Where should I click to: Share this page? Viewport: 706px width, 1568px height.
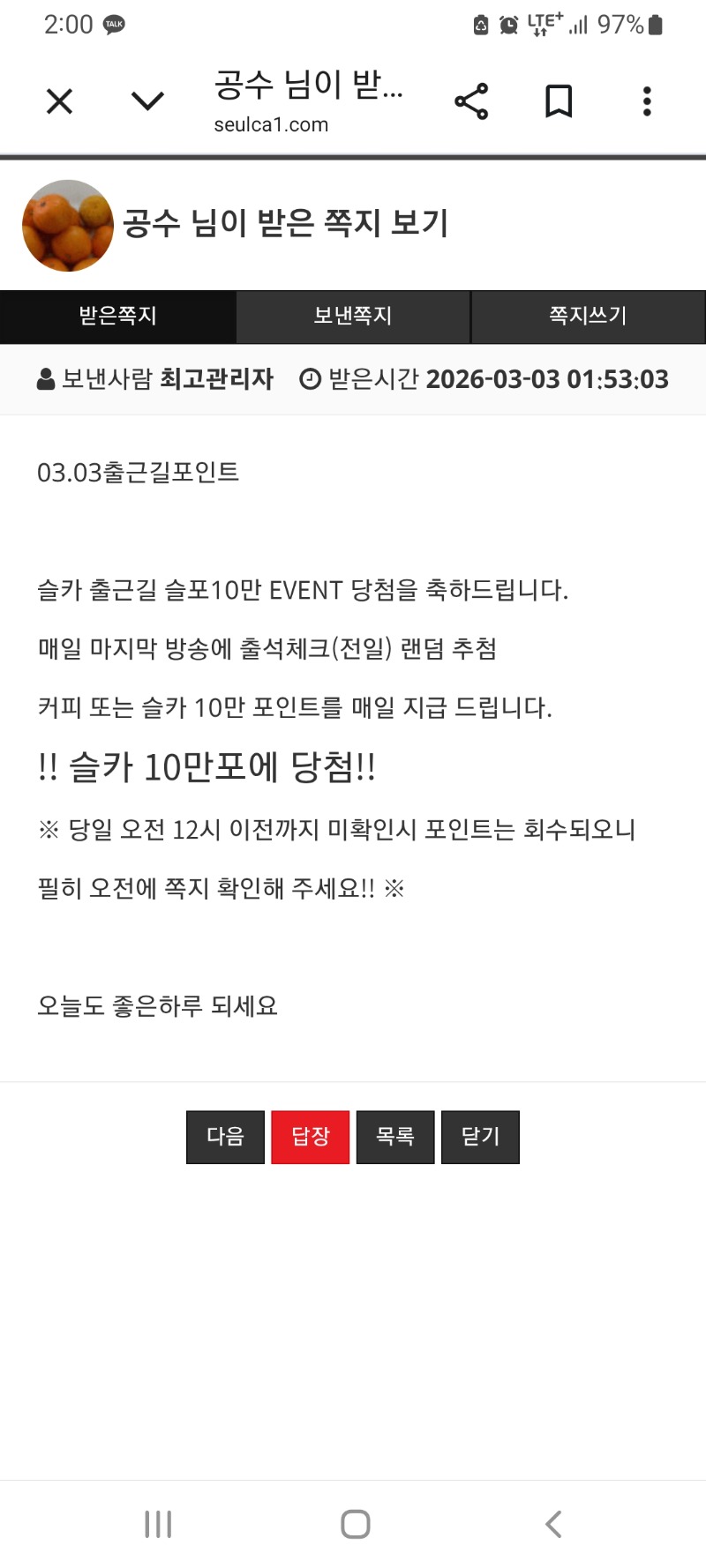tap(471, 101)
